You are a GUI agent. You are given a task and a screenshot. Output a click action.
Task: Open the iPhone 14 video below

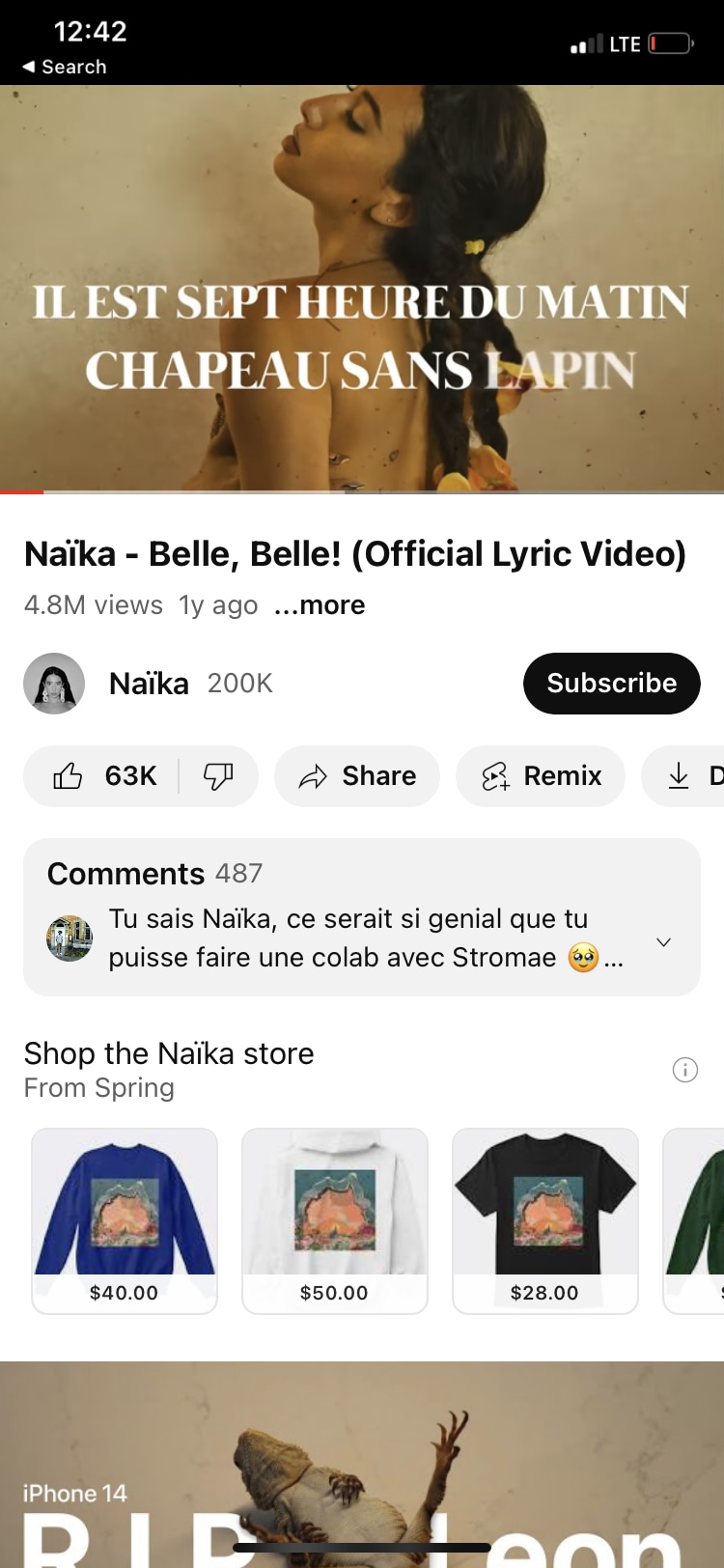click(x=362, y=1465)
